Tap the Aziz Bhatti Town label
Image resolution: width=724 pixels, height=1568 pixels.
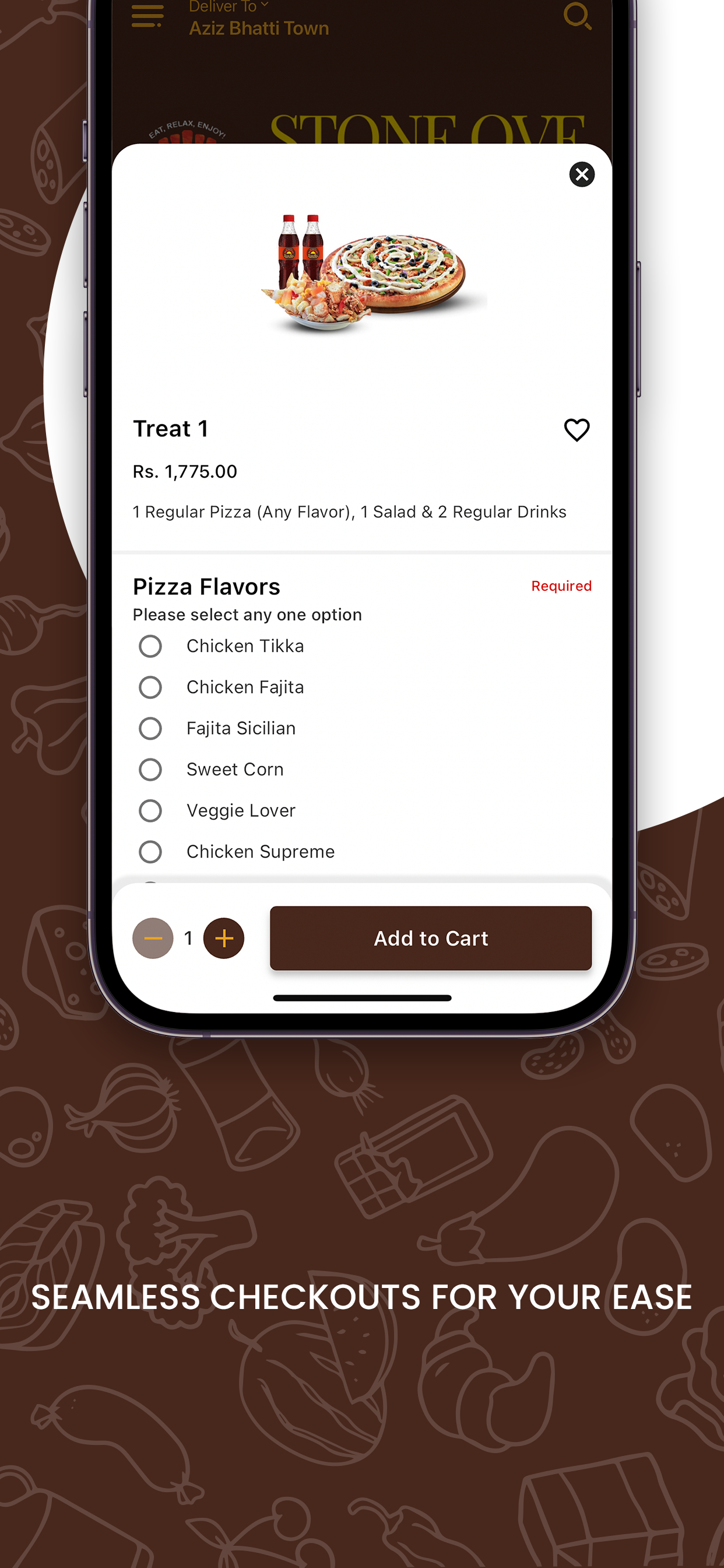click(258, 28)
